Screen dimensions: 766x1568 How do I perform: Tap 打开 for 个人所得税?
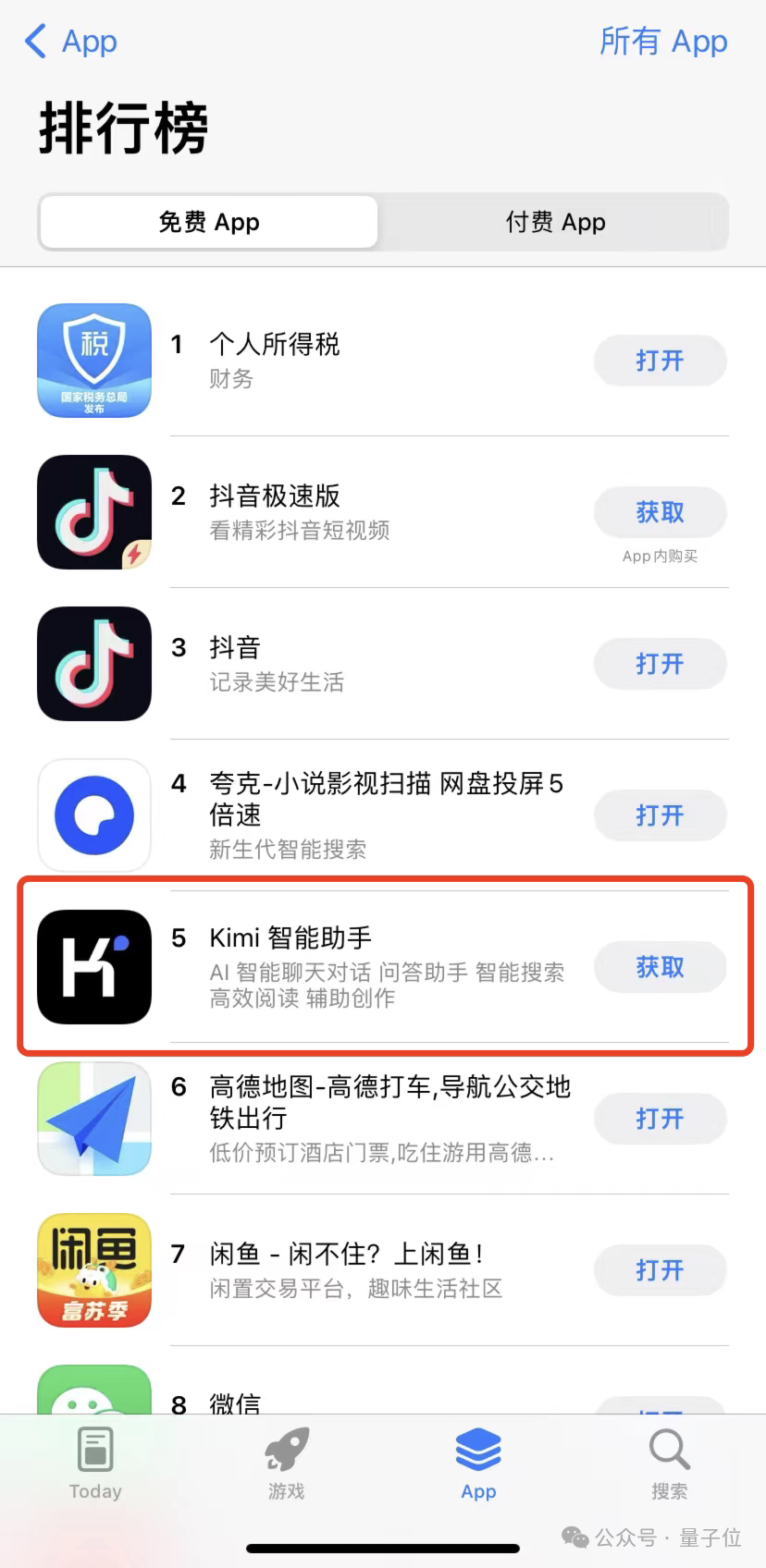pos(660,361)
